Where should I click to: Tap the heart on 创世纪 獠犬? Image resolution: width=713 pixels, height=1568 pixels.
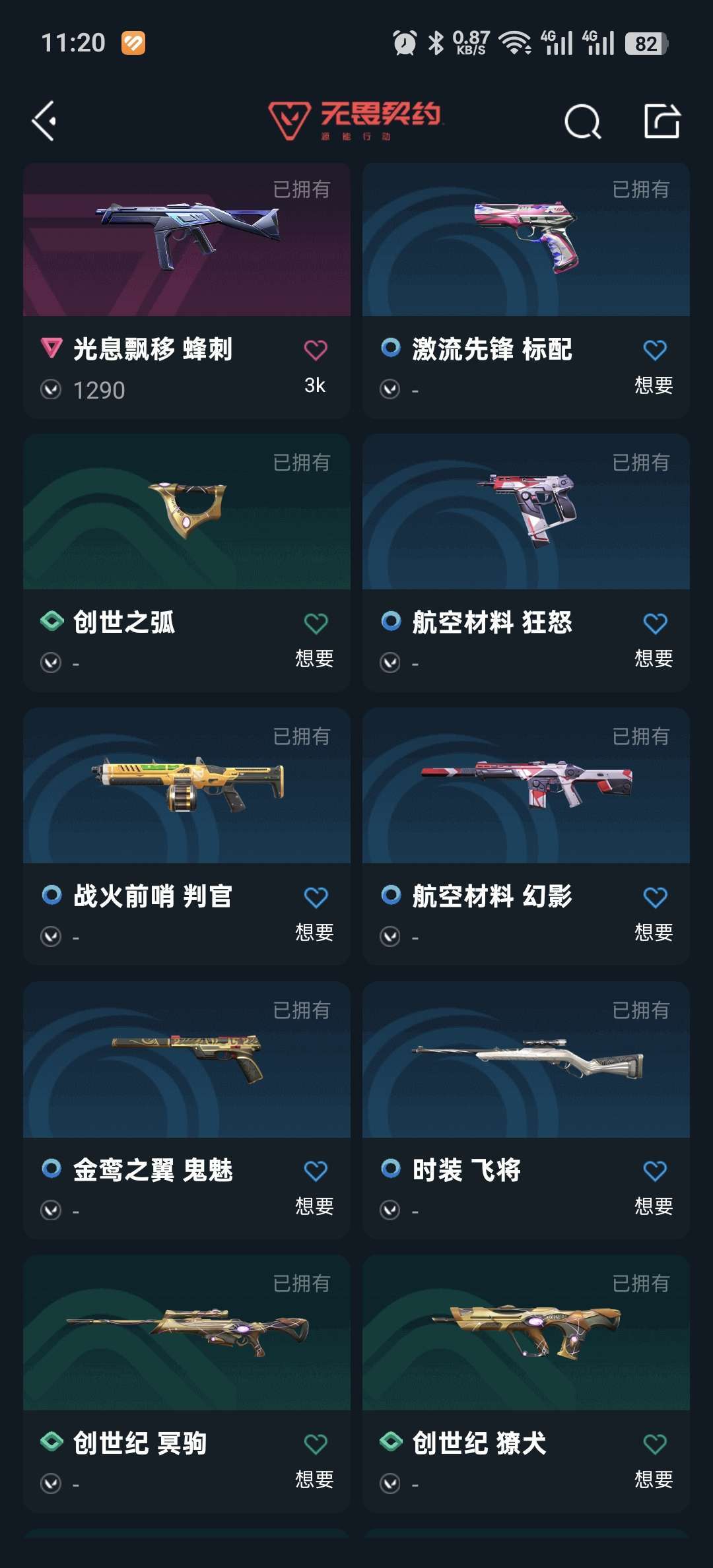tap(655, 1444)
